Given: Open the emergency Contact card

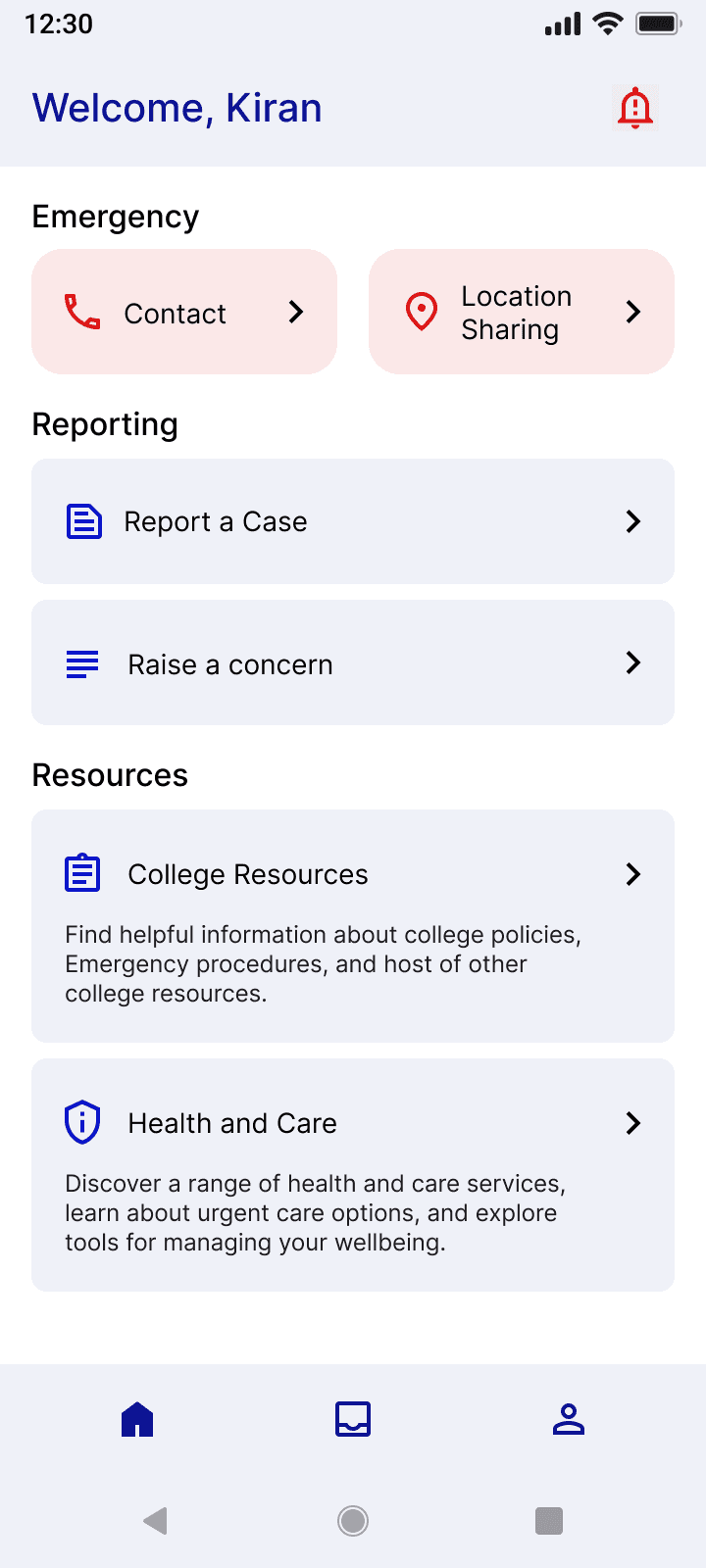Looking at the screenshot, I should pos(184,312).
